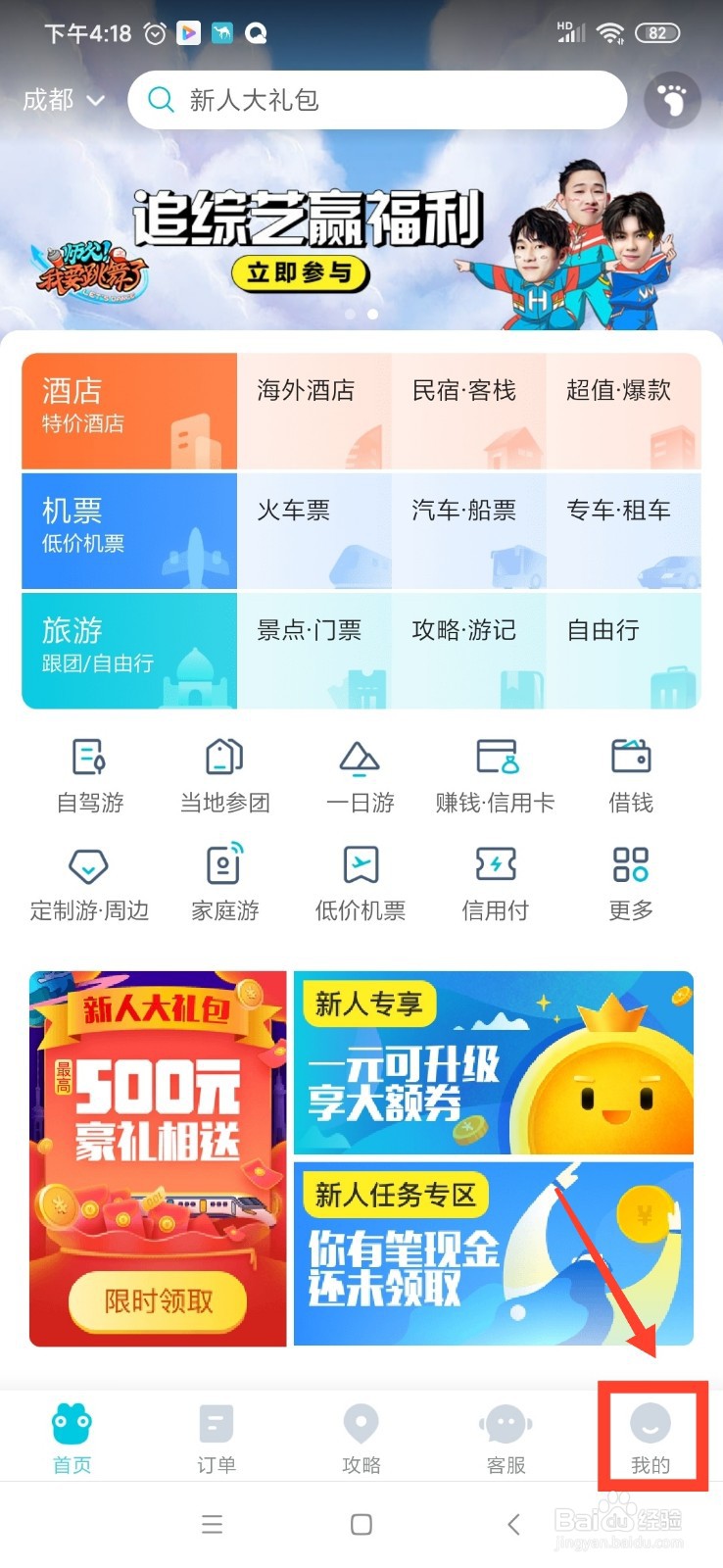Open the footprint icon
The height and width of the screenshot is (1568, 723).
click(672, 100)
